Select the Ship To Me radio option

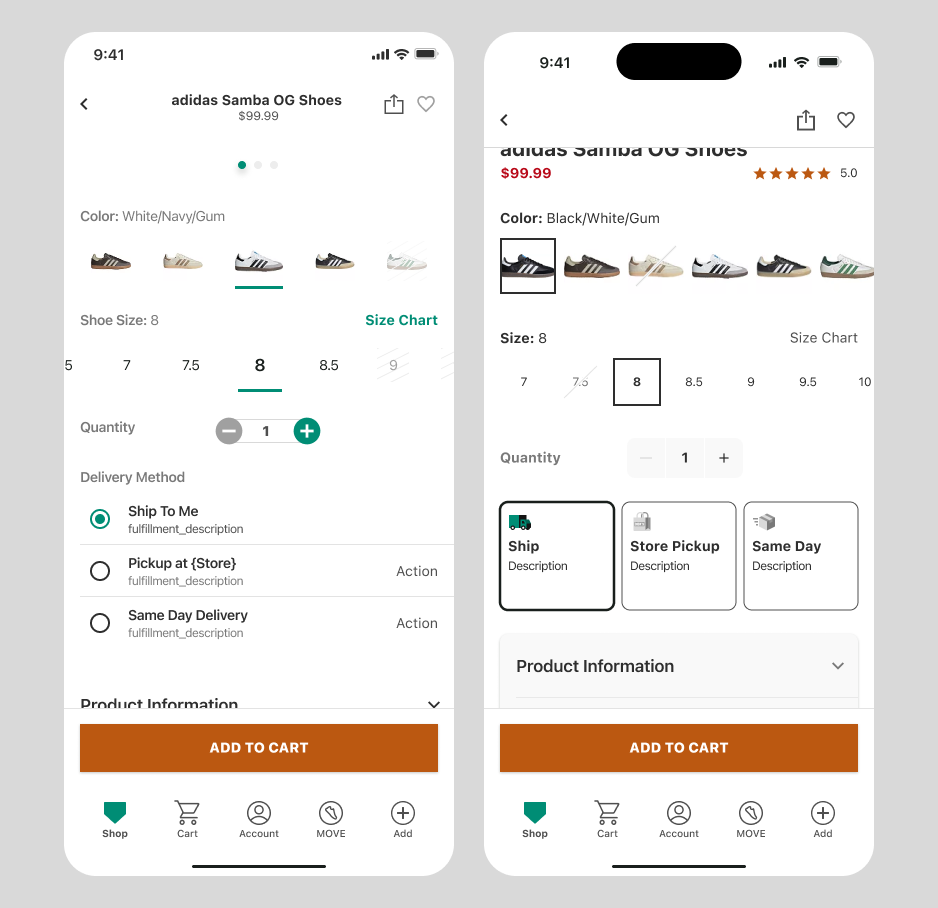(x=100, y=519)
